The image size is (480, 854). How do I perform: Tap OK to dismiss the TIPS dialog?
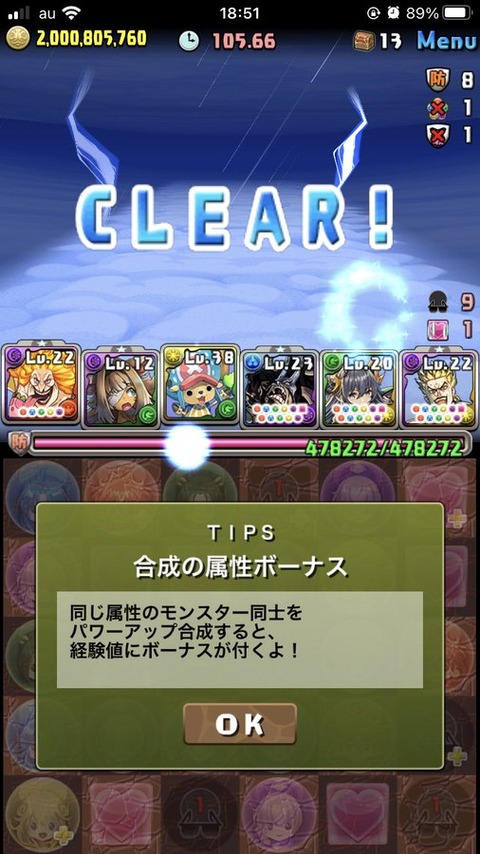[240, 724]
